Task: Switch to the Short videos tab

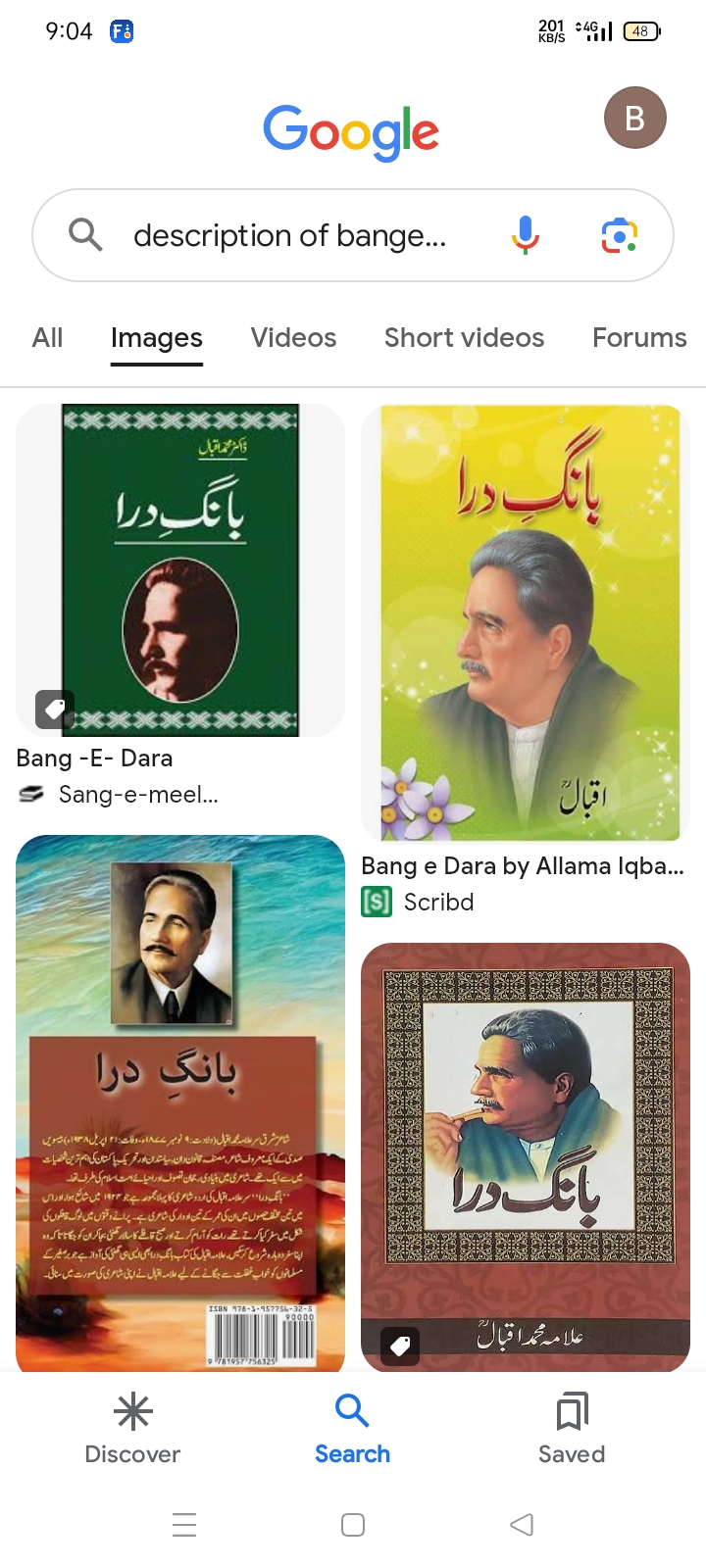Action: 464,337
